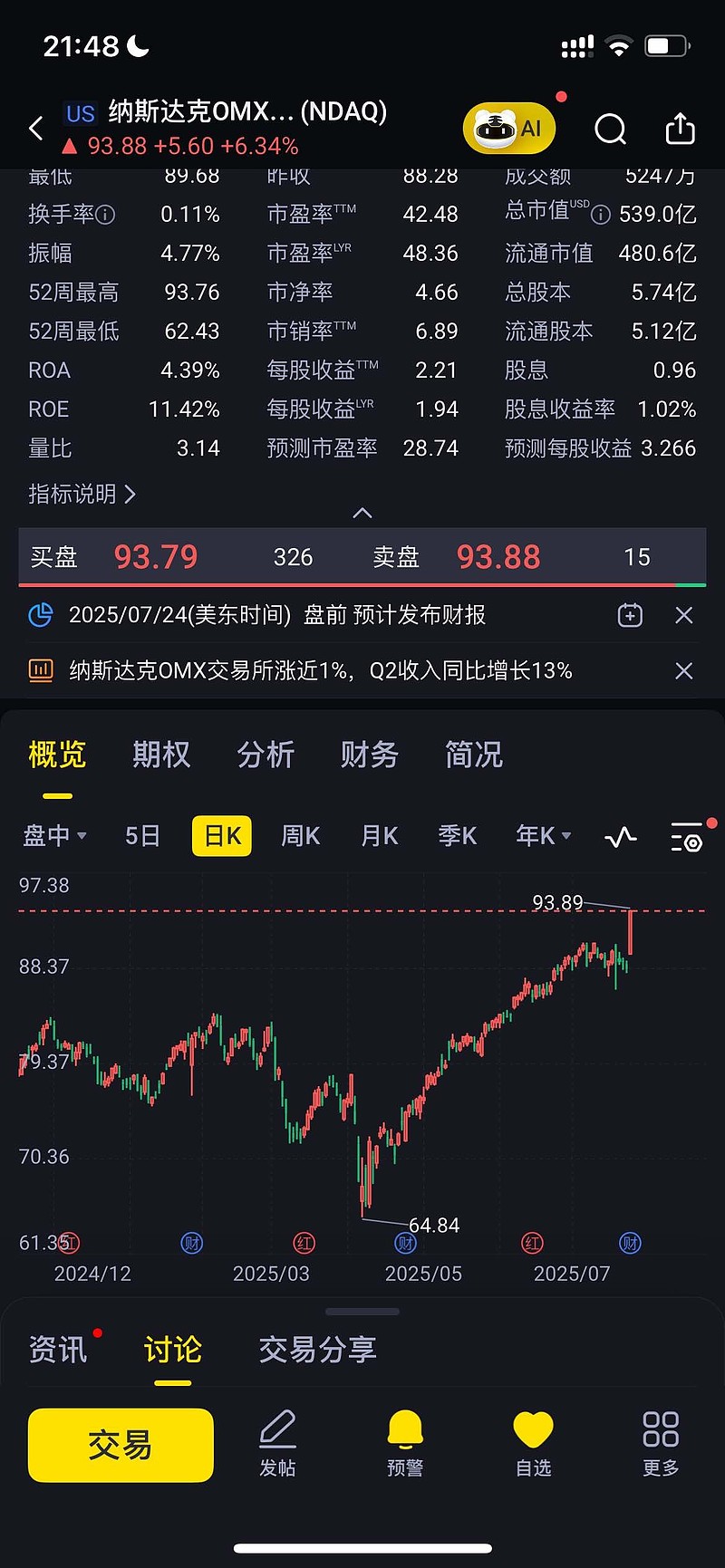This screenshot has height=1568, width=725.
Task: Switch to the 分析 tab
Action: click(266, 754)
